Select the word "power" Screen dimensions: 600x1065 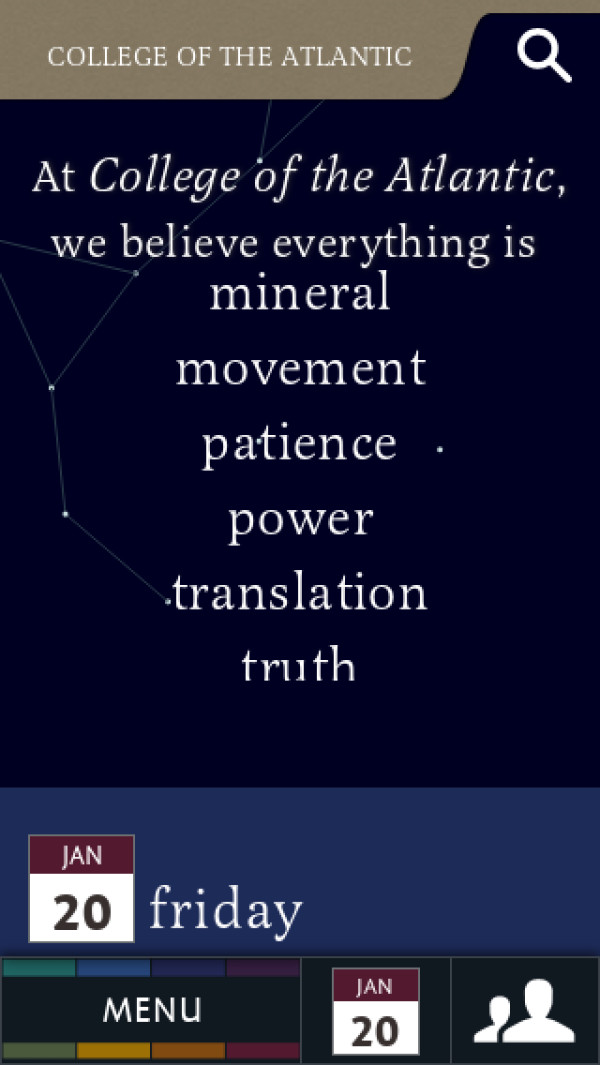click(x=300, y=519)
